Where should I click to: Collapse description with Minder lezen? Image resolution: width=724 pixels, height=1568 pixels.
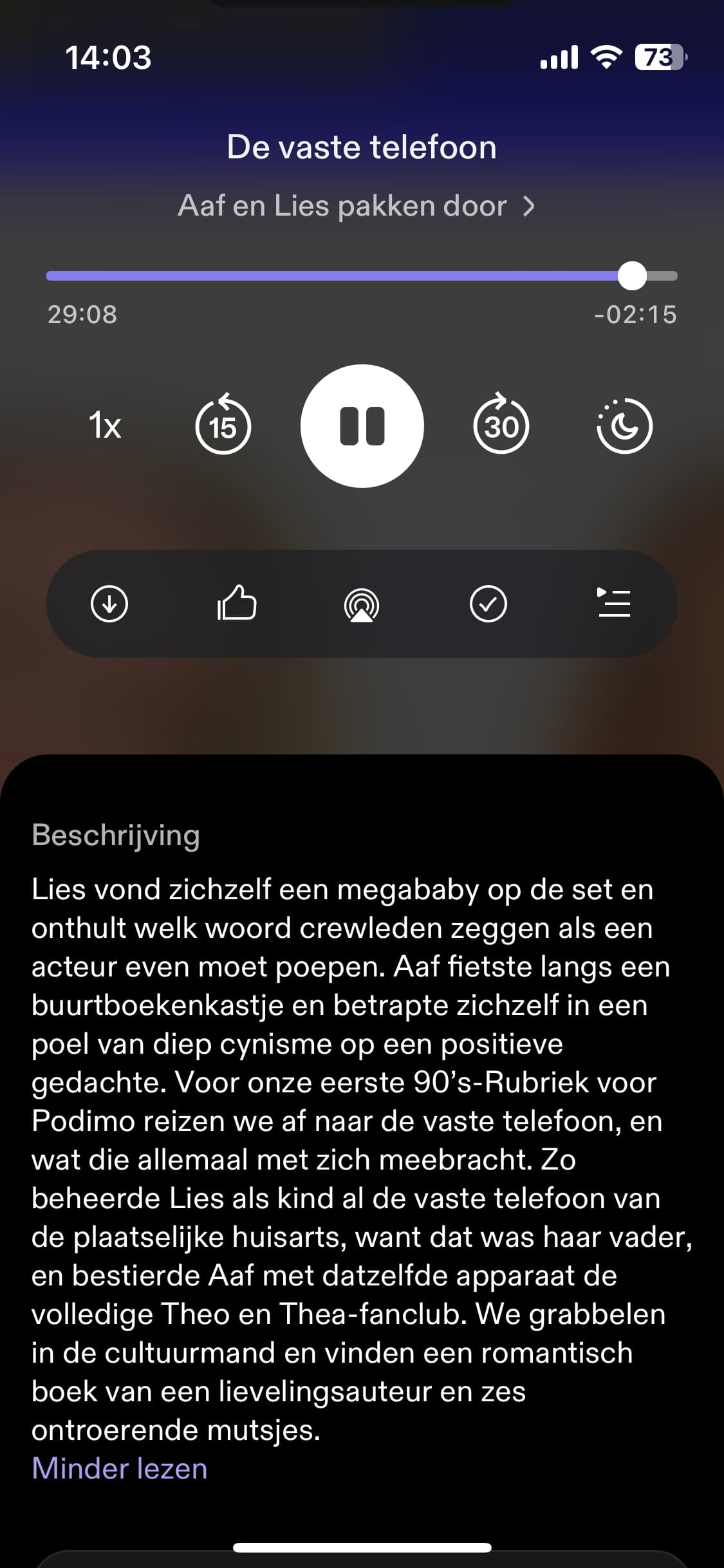pos(120,1469)
